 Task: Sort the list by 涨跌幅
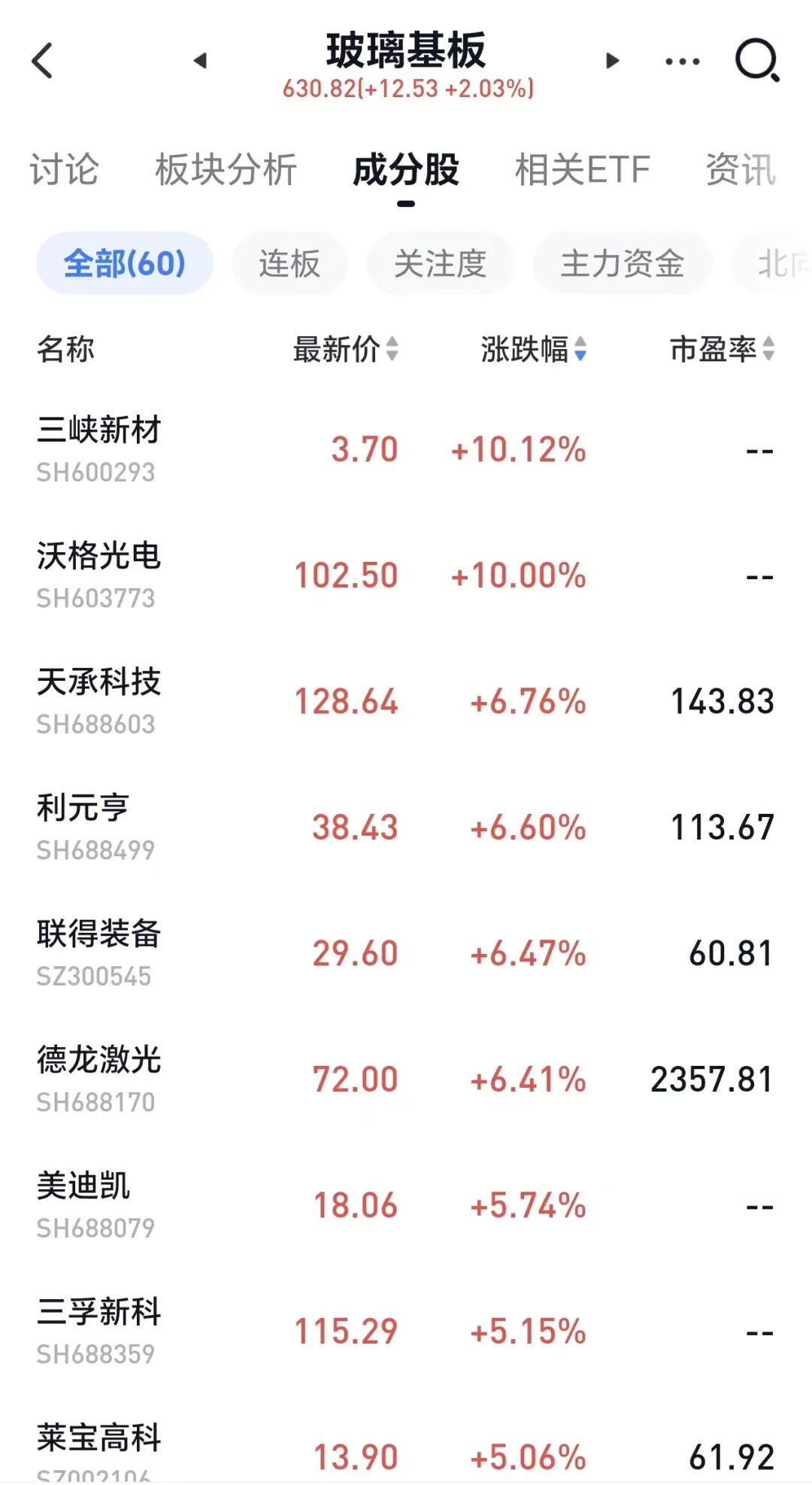click(x=534, y=349)
